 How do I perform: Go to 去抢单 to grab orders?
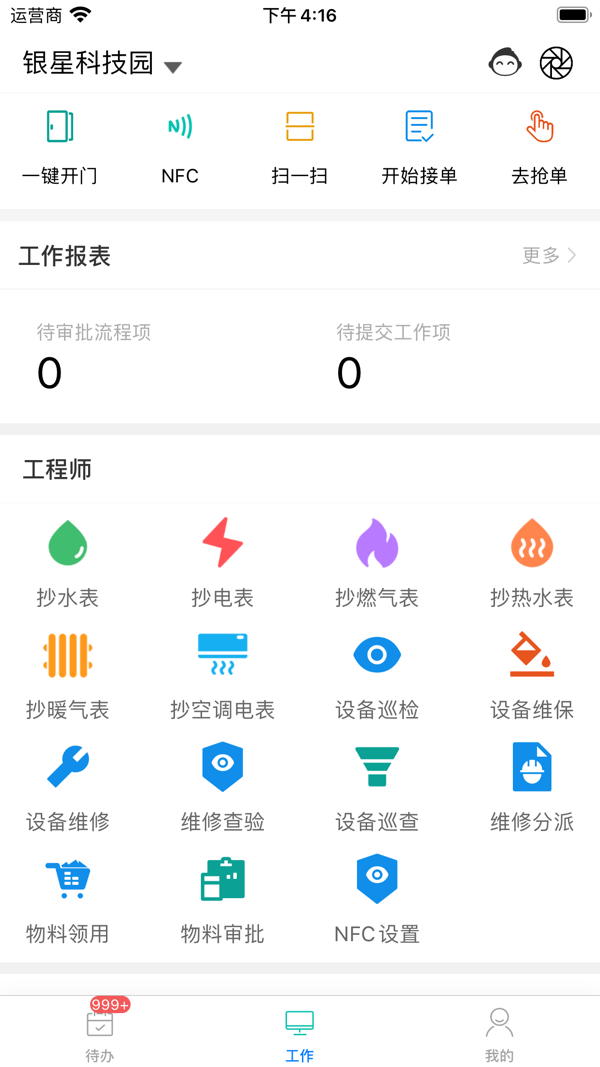tap(540, 148)
